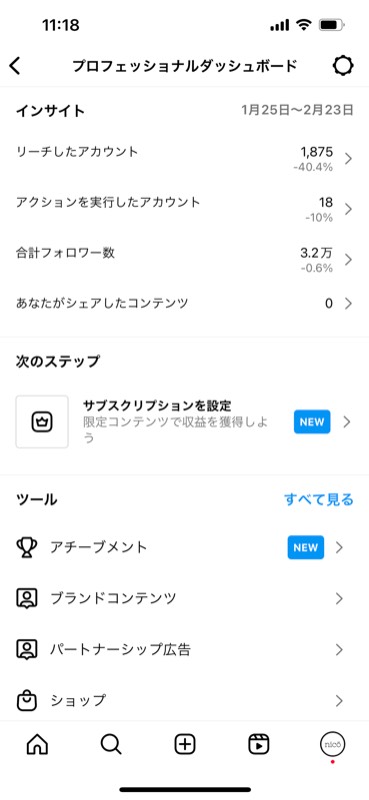This screenshot has width=369, height=800.
Task: Go back using the top-left arrow
Action: coord(15,66)
